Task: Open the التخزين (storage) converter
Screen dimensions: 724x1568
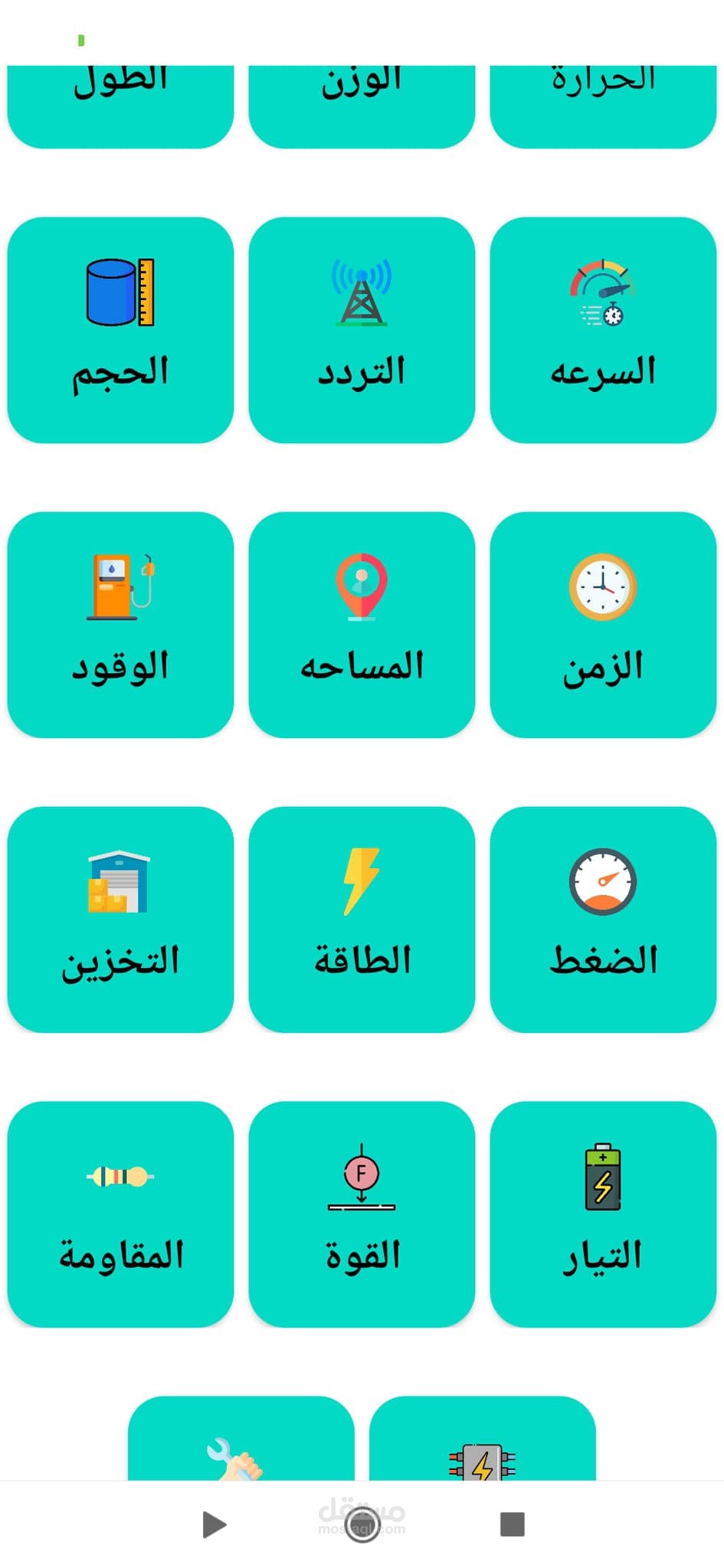Action: point(120,920)
